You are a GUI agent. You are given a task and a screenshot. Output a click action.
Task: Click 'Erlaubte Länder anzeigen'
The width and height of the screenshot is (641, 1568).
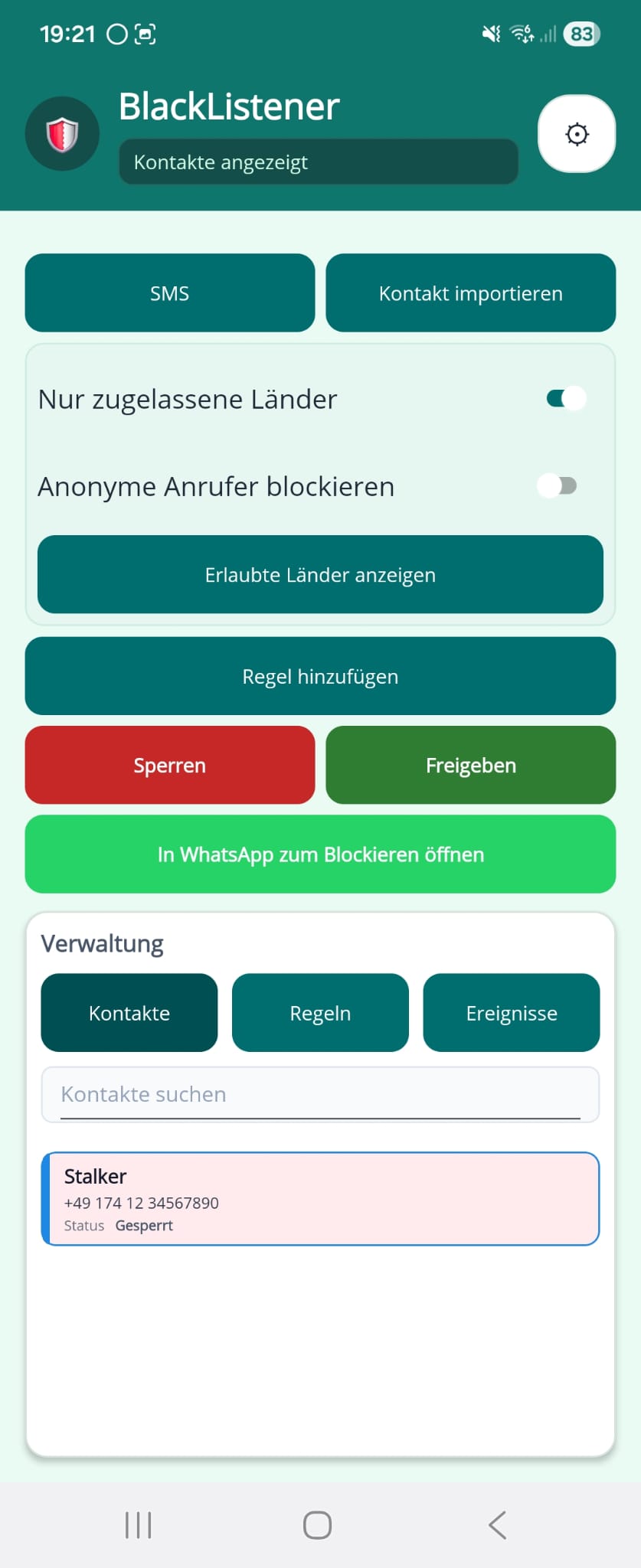pos(319,575)
